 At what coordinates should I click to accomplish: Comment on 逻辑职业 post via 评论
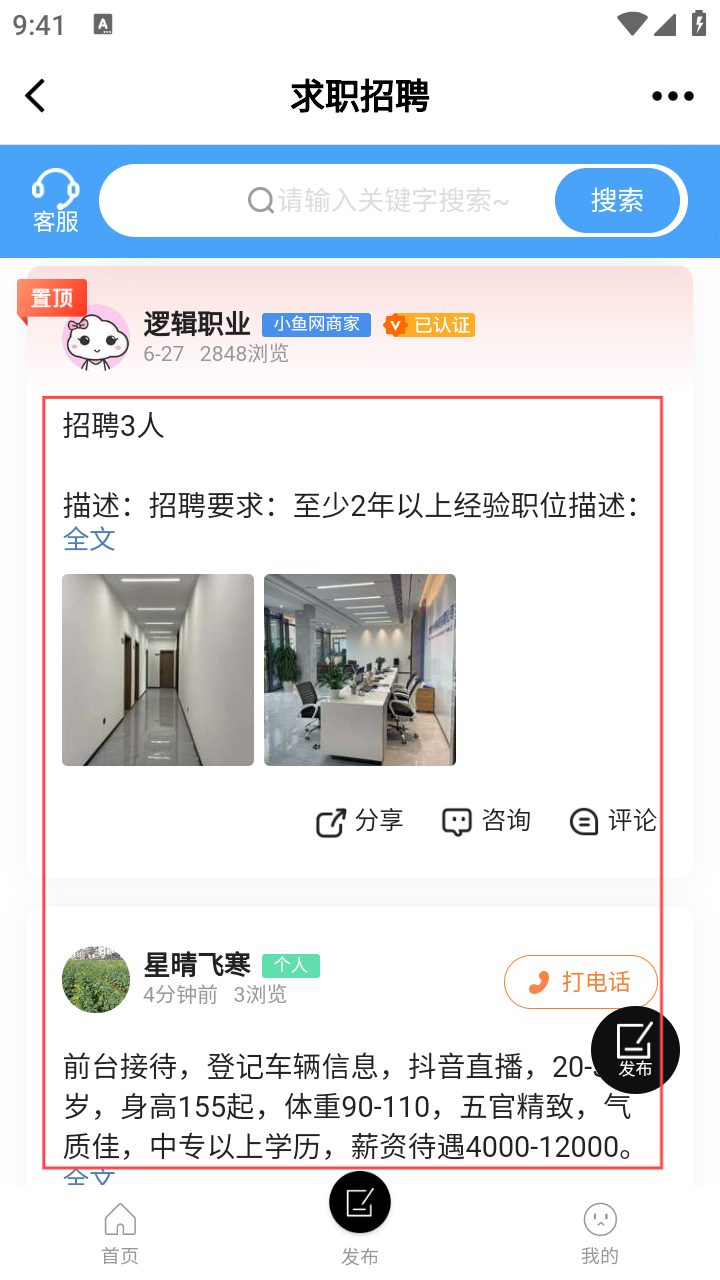[612, 822]
